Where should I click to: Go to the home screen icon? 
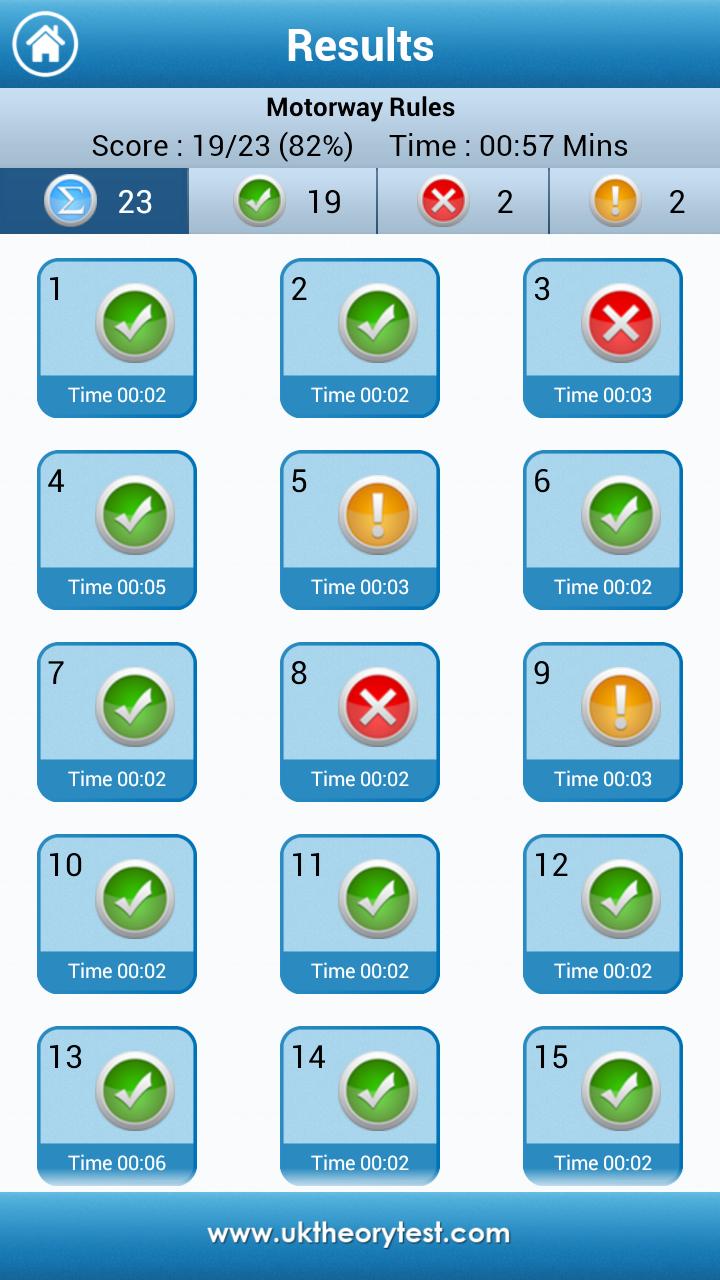click(45, 44)
